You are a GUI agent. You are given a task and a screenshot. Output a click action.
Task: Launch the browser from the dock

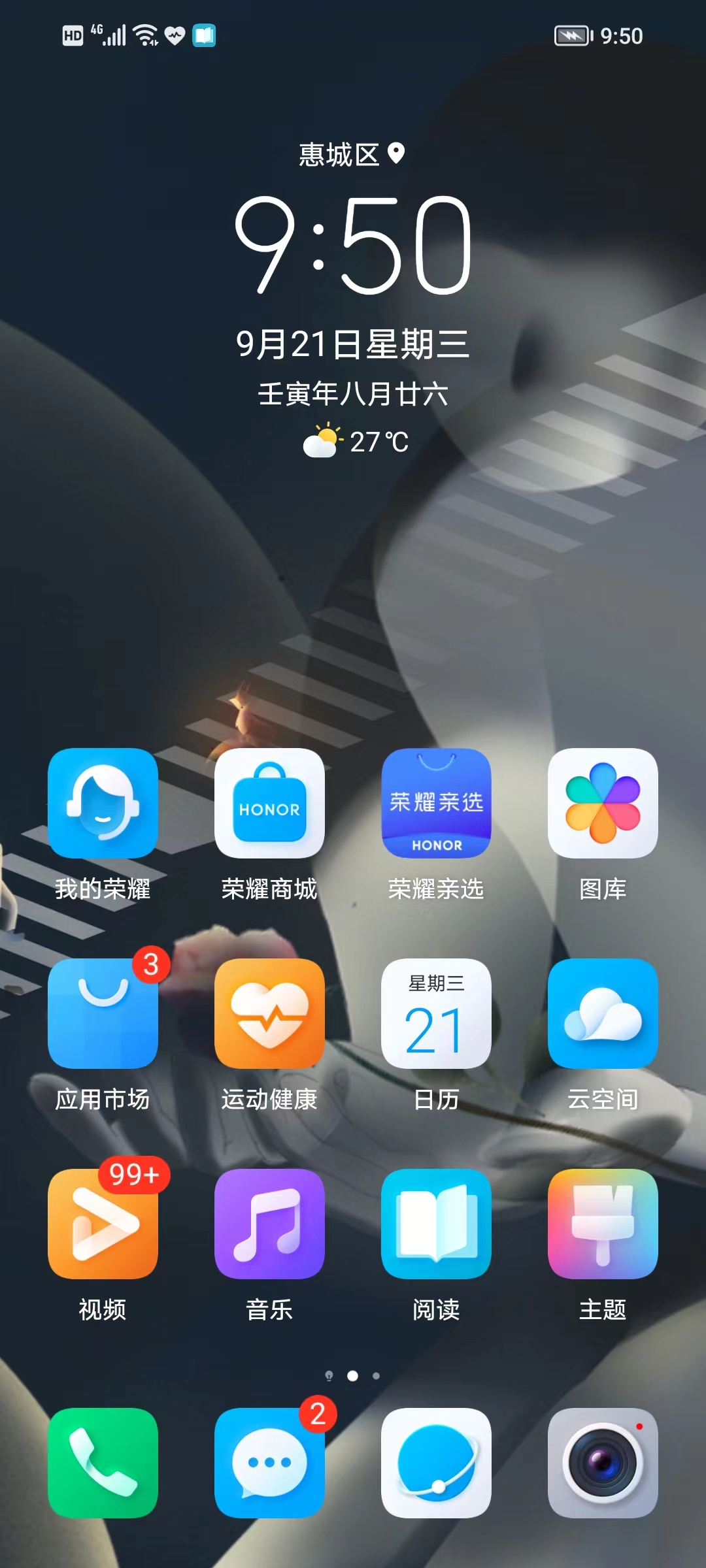436,1463
